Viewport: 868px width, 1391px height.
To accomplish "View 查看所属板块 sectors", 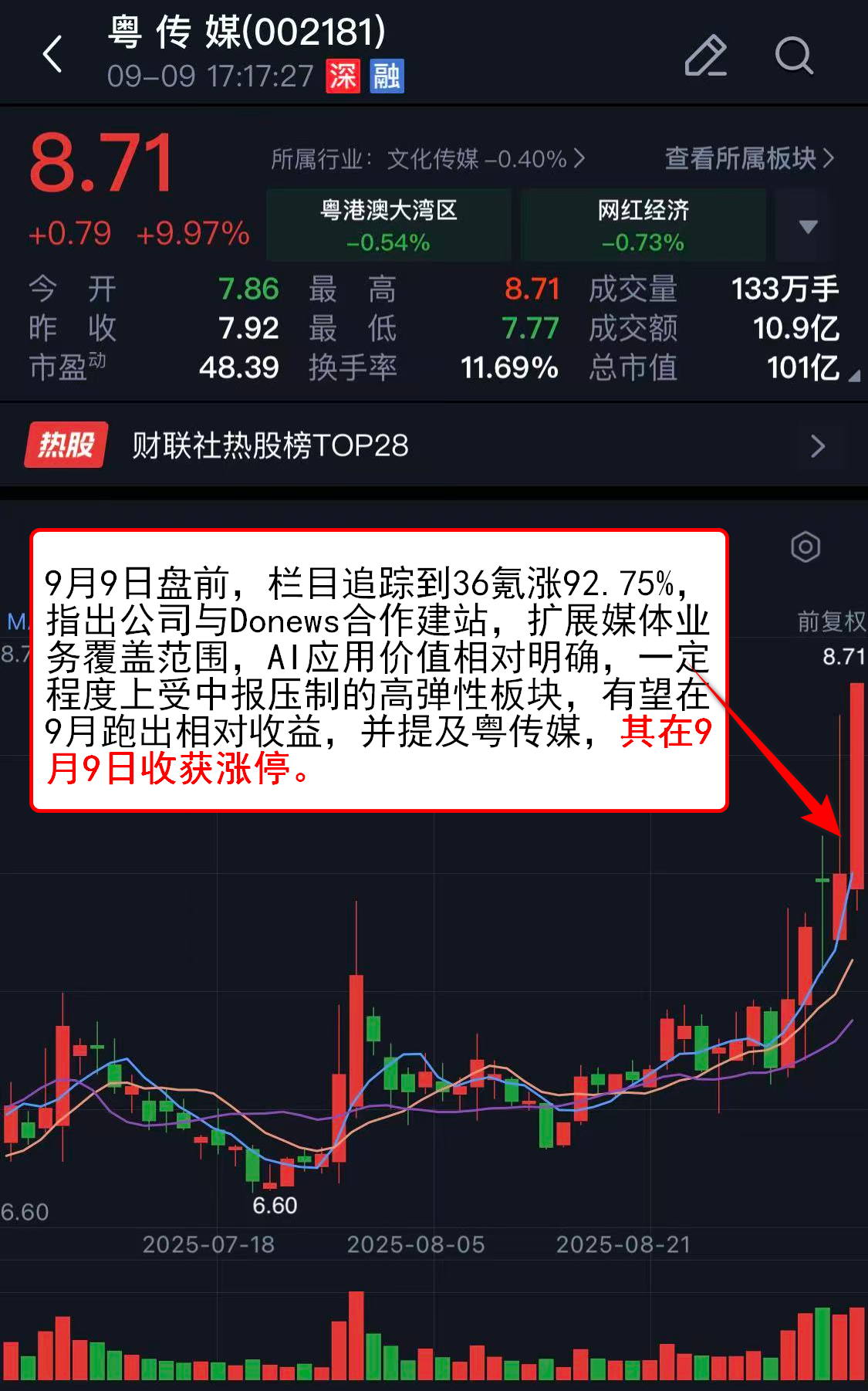I will coord(749,159).
